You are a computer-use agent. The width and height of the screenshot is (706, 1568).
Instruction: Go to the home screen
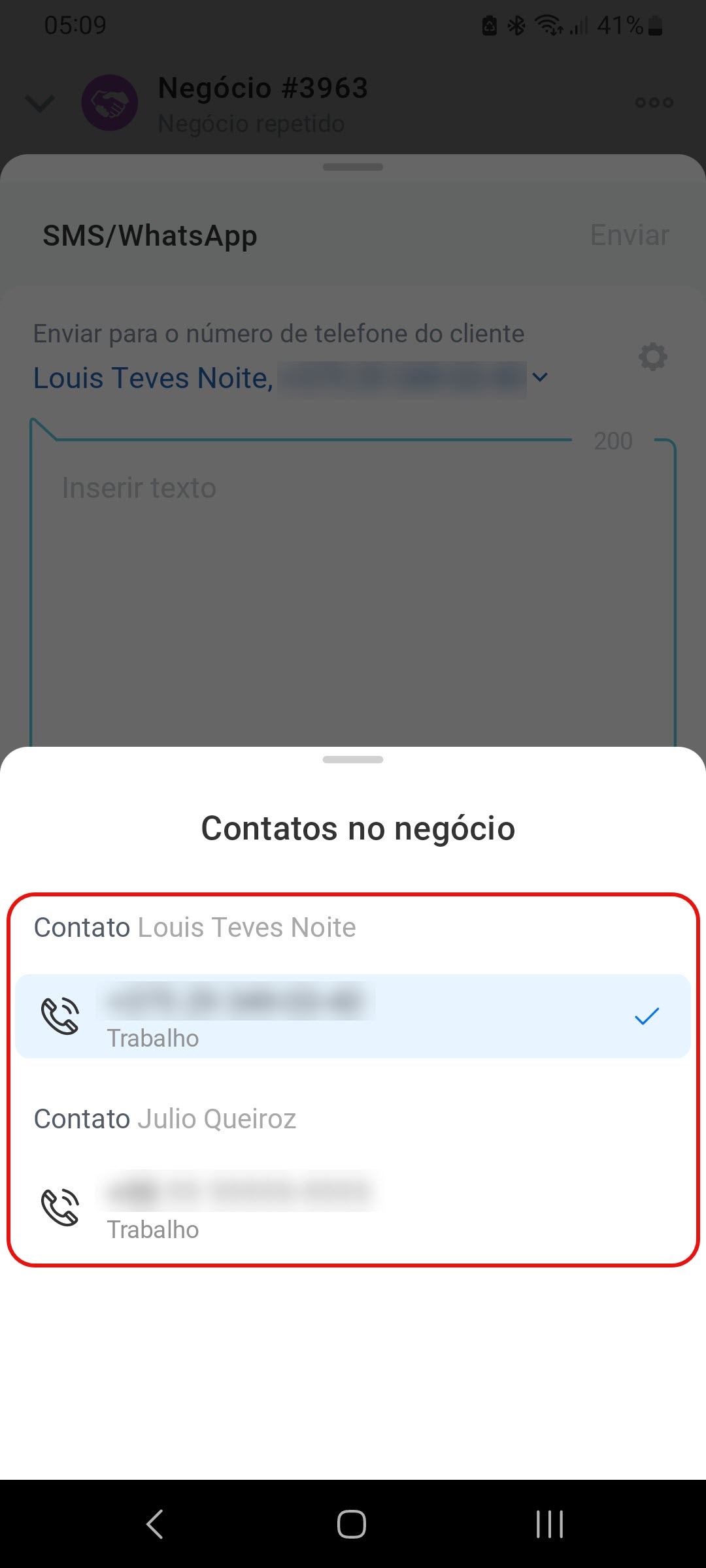coord(352,1524)
